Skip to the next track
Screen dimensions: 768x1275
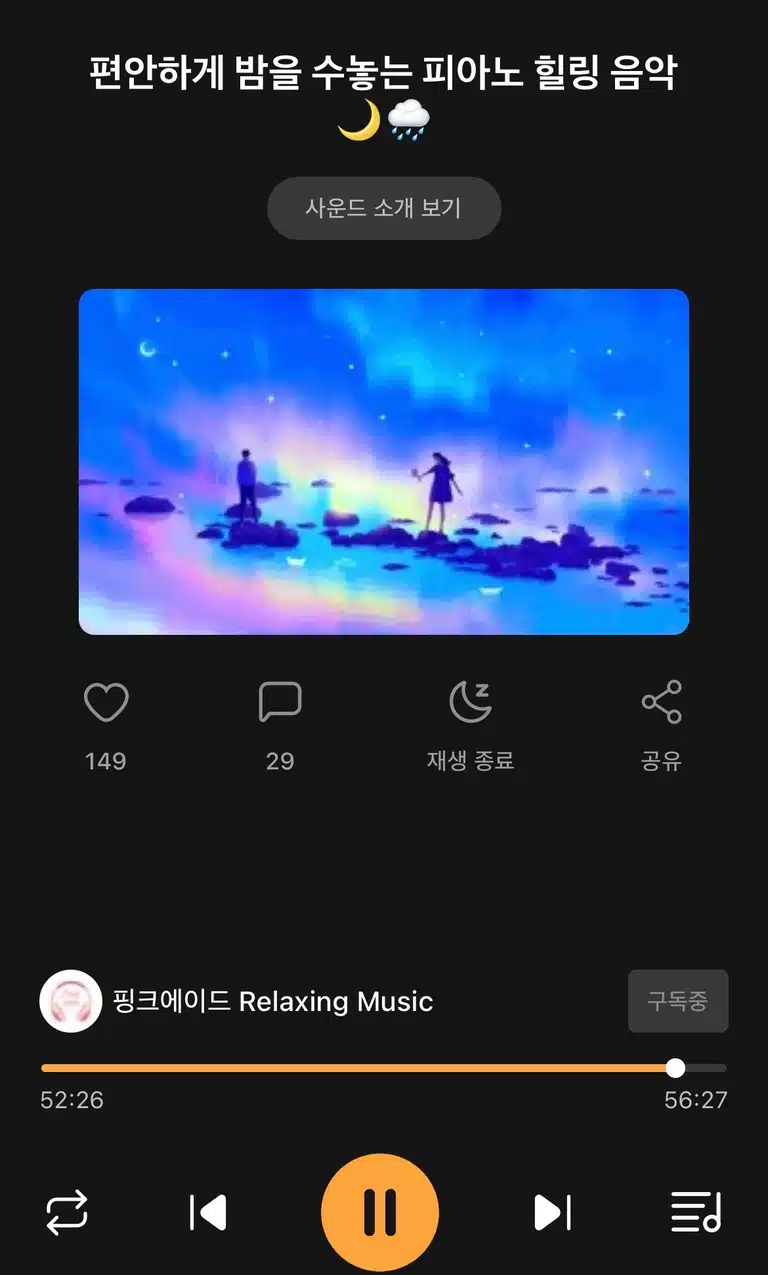(552, 1213)
